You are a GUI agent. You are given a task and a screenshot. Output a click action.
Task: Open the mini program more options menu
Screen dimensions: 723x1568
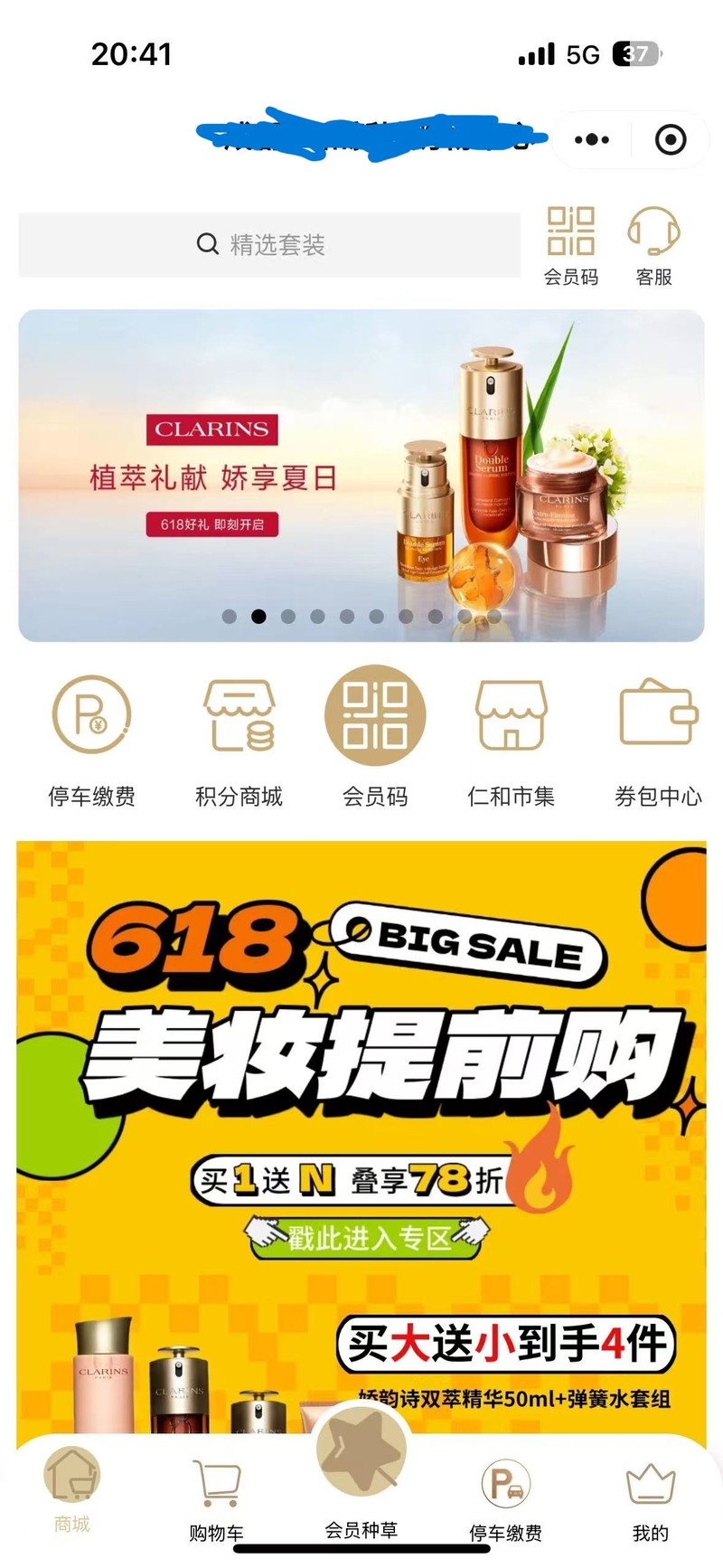pyautogui.click(x=592, y=140)
